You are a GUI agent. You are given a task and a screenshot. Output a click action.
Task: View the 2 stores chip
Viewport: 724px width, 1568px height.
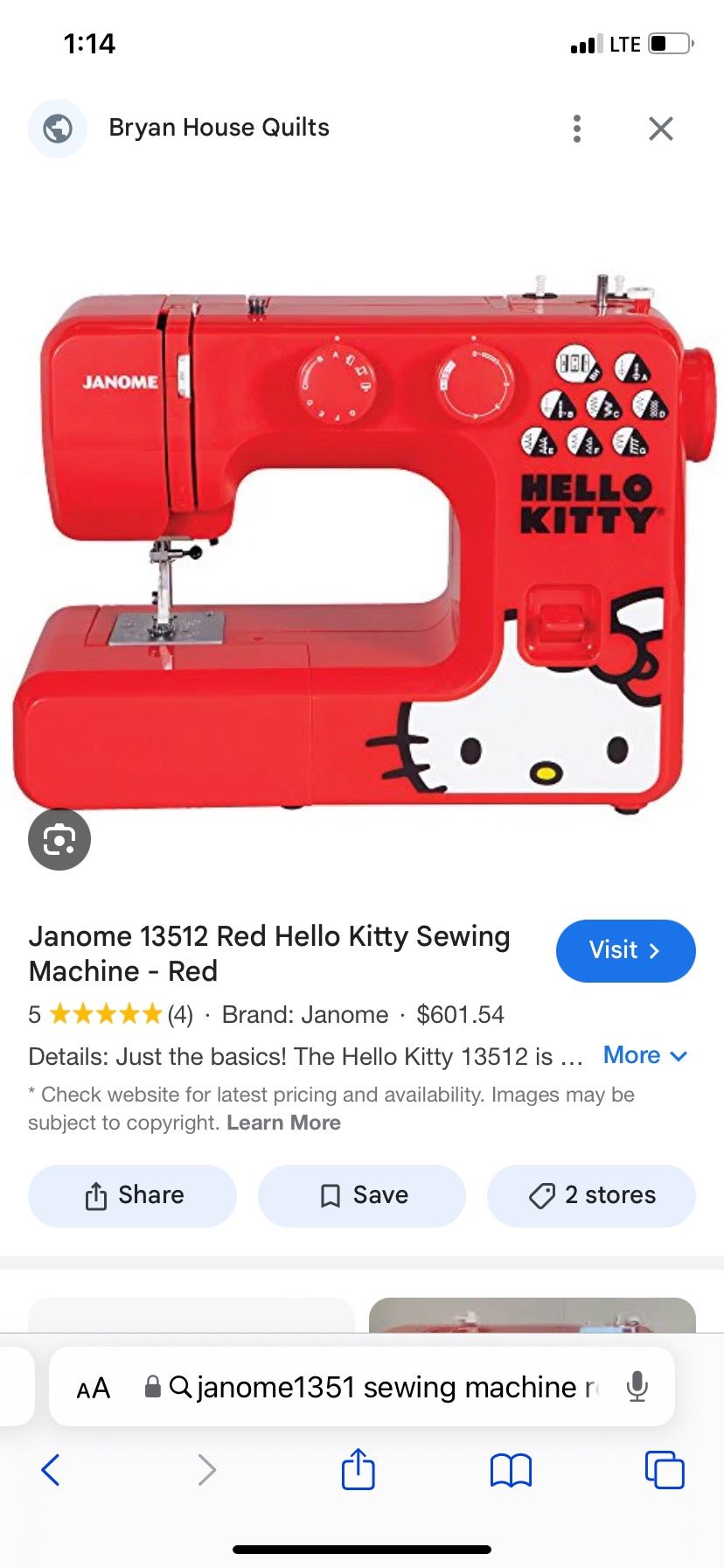592,1195
